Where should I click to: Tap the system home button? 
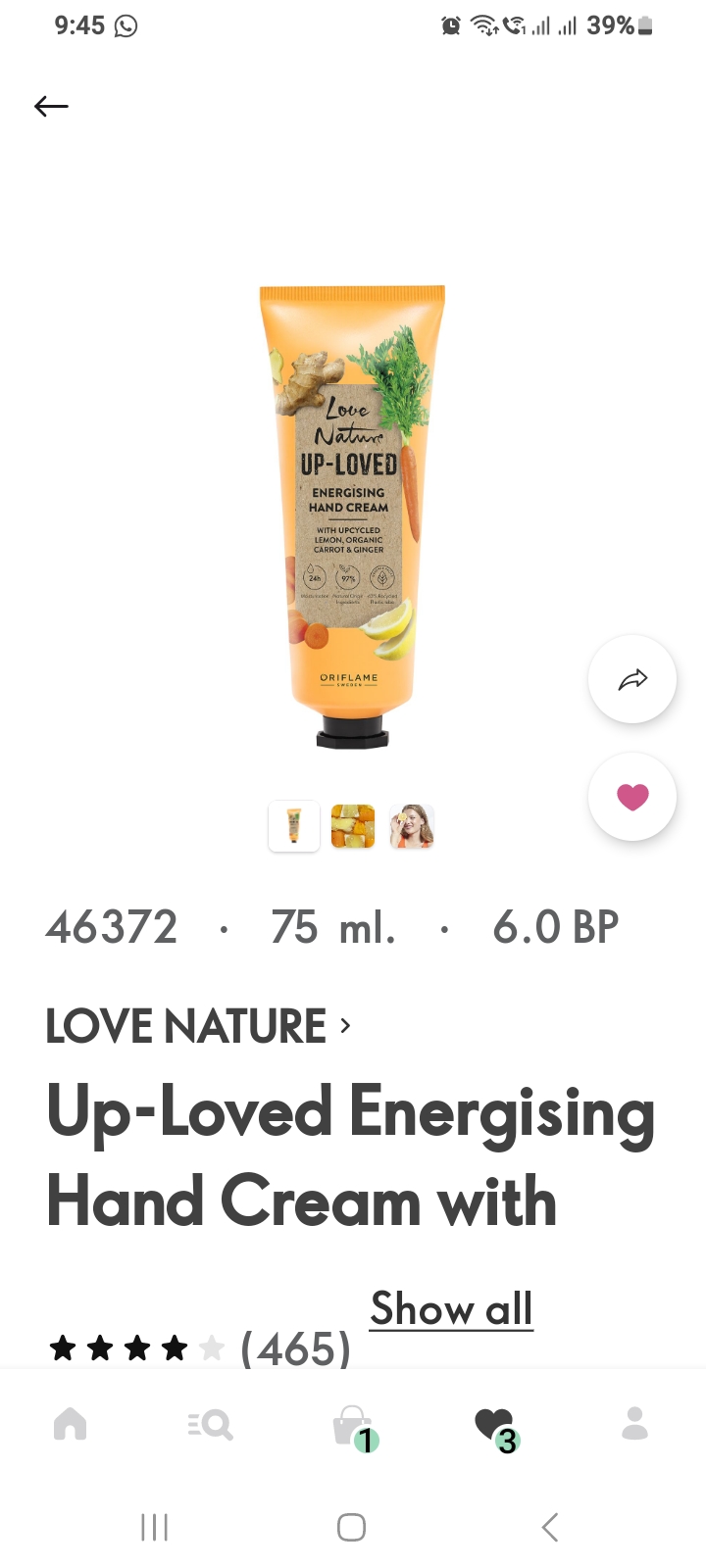(x=351, y=1527)
